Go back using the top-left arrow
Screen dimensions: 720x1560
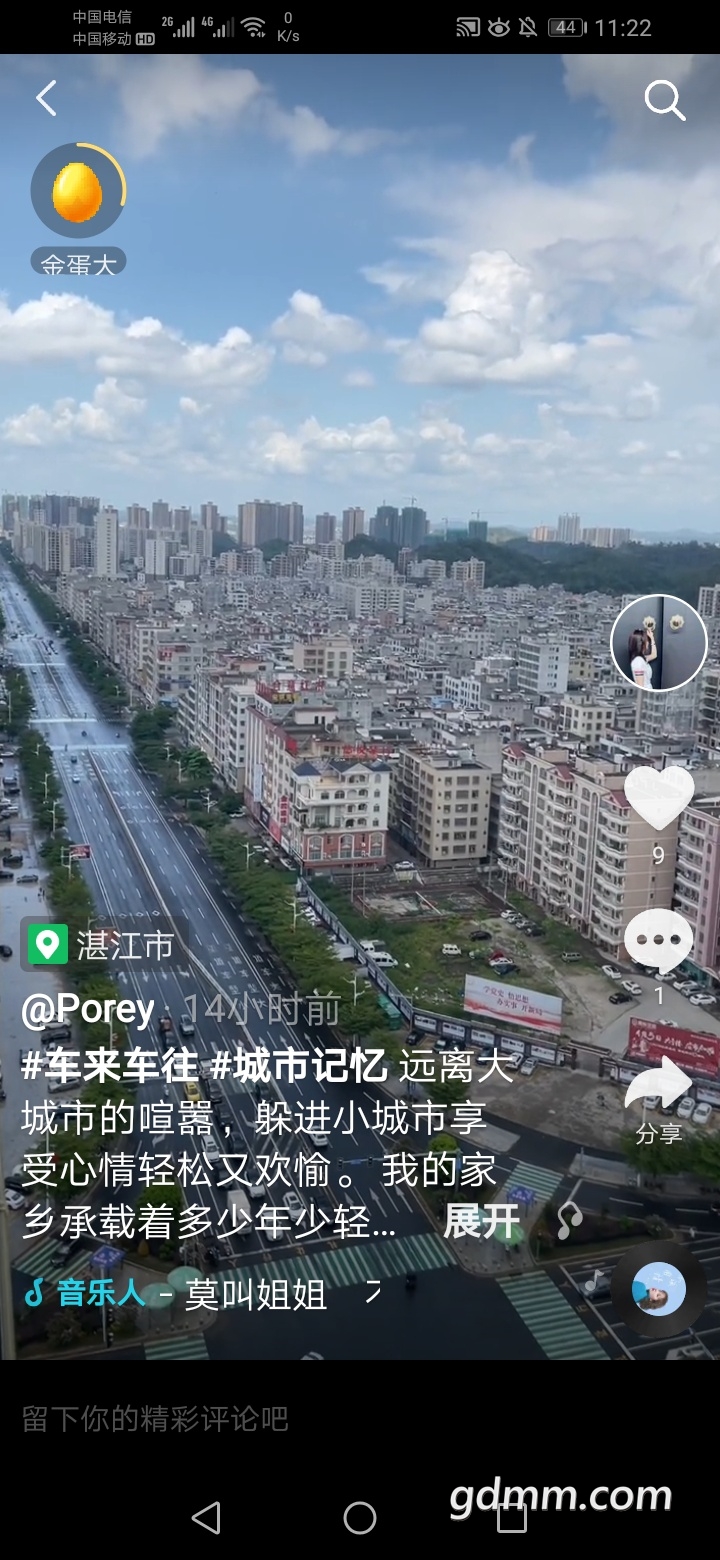46,98
